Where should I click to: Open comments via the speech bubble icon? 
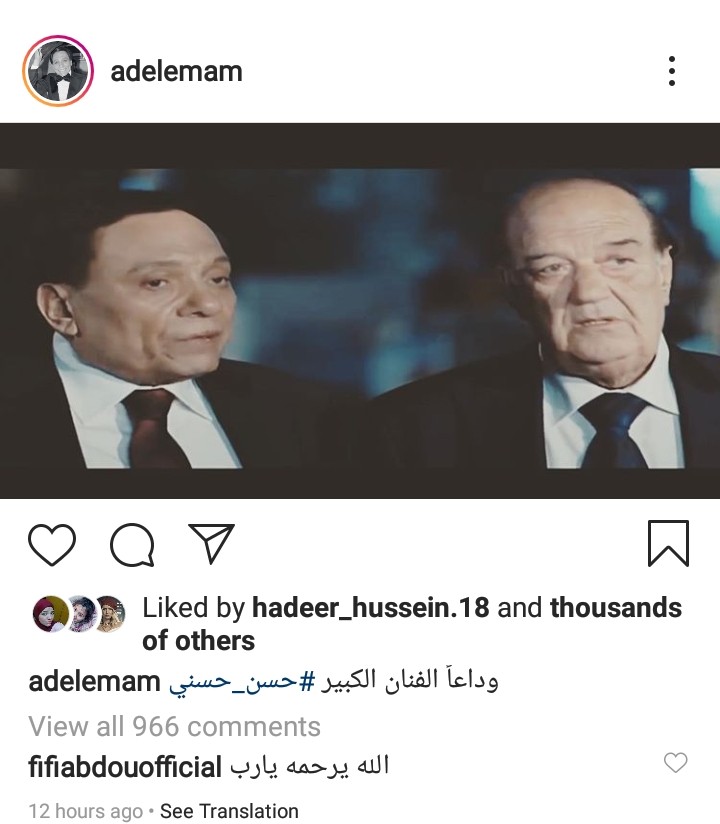[x=132, y=544]
